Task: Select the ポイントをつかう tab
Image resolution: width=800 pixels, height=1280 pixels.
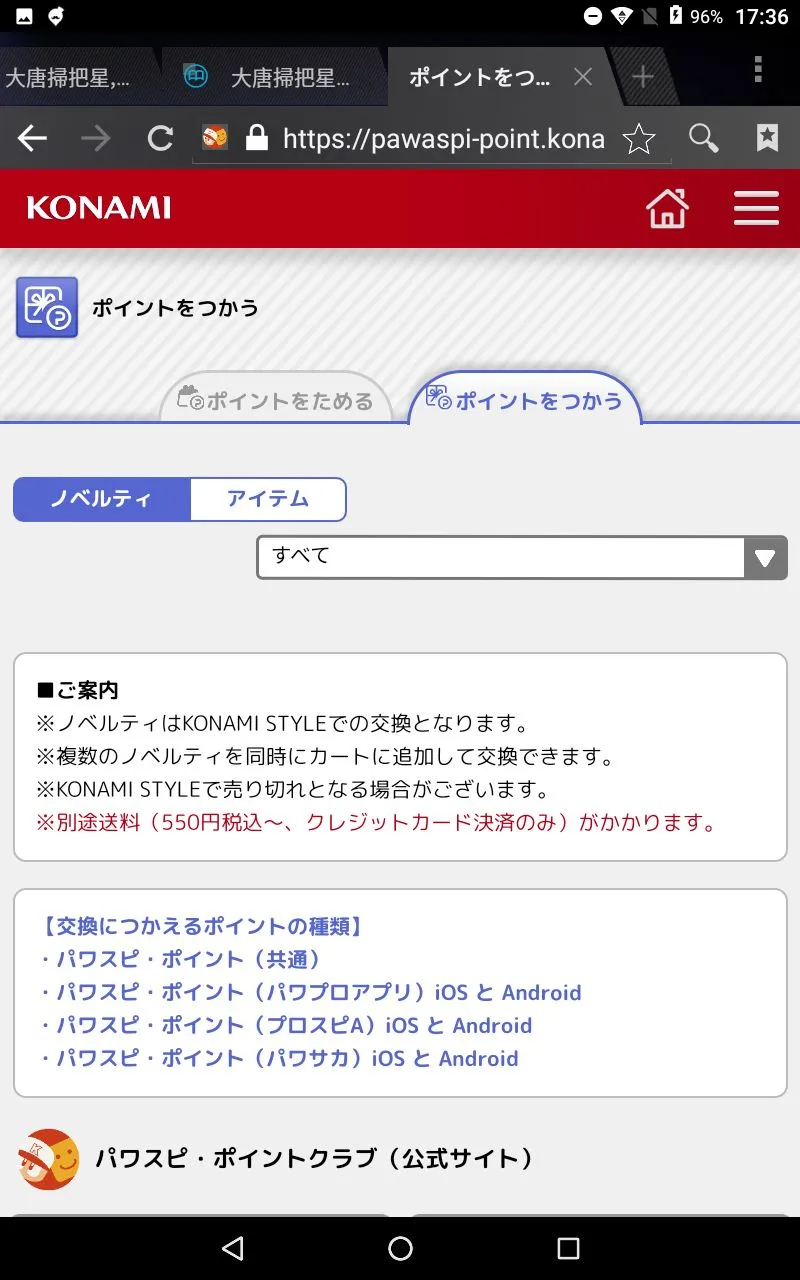Action: coord(525,401)
